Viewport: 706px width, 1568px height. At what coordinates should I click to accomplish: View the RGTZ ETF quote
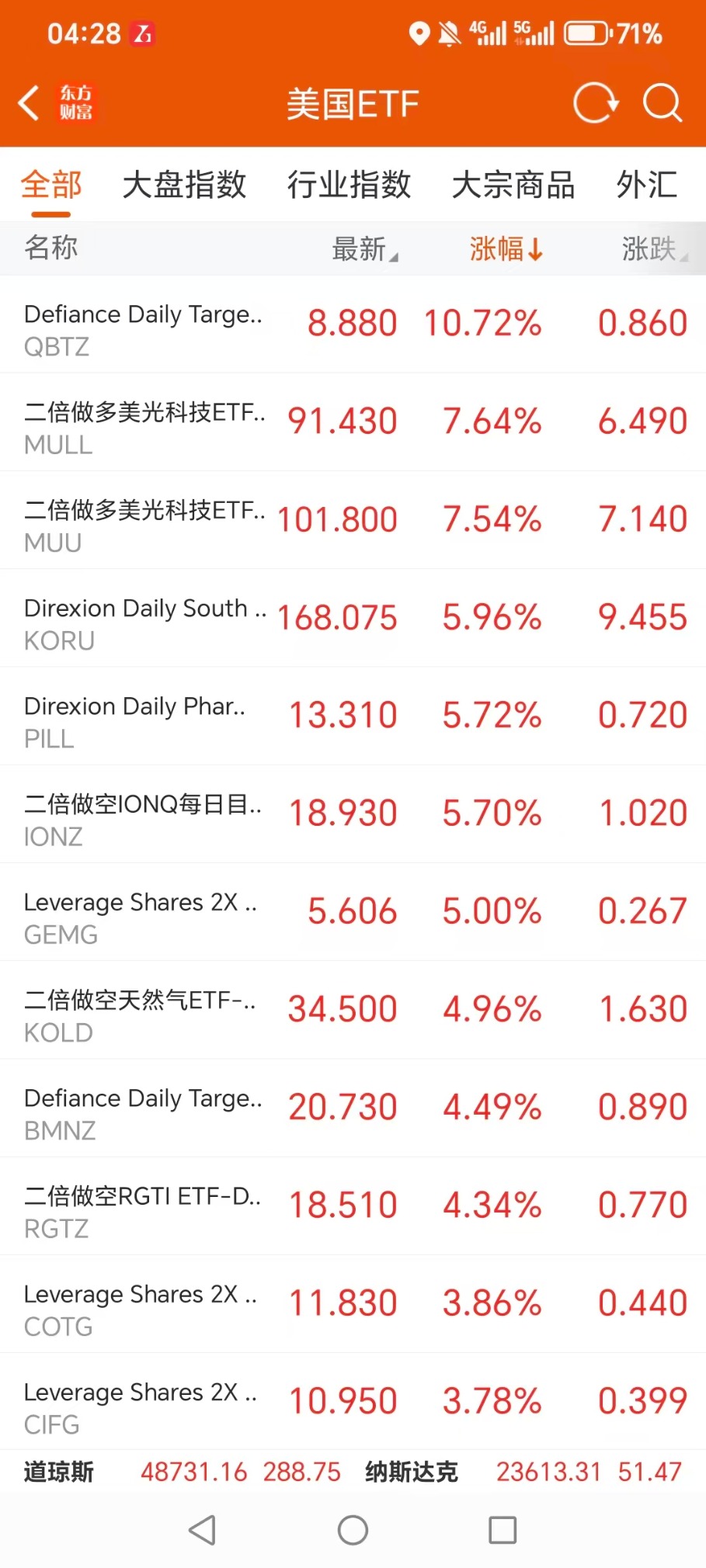[x=353, y=1206]
